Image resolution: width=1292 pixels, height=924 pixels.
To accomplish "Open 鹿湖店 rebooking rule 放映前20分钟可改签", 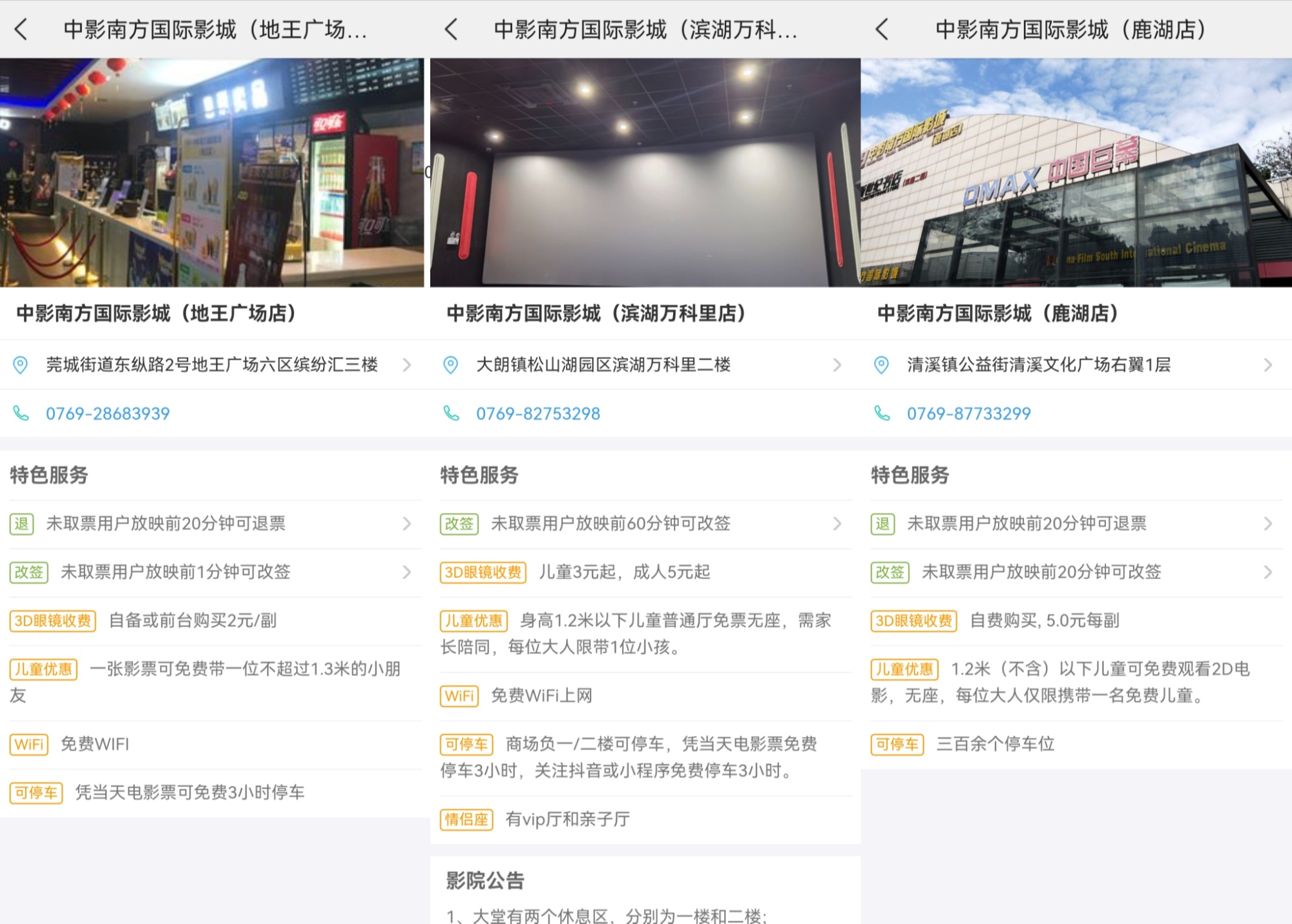I will point(1074,572).
